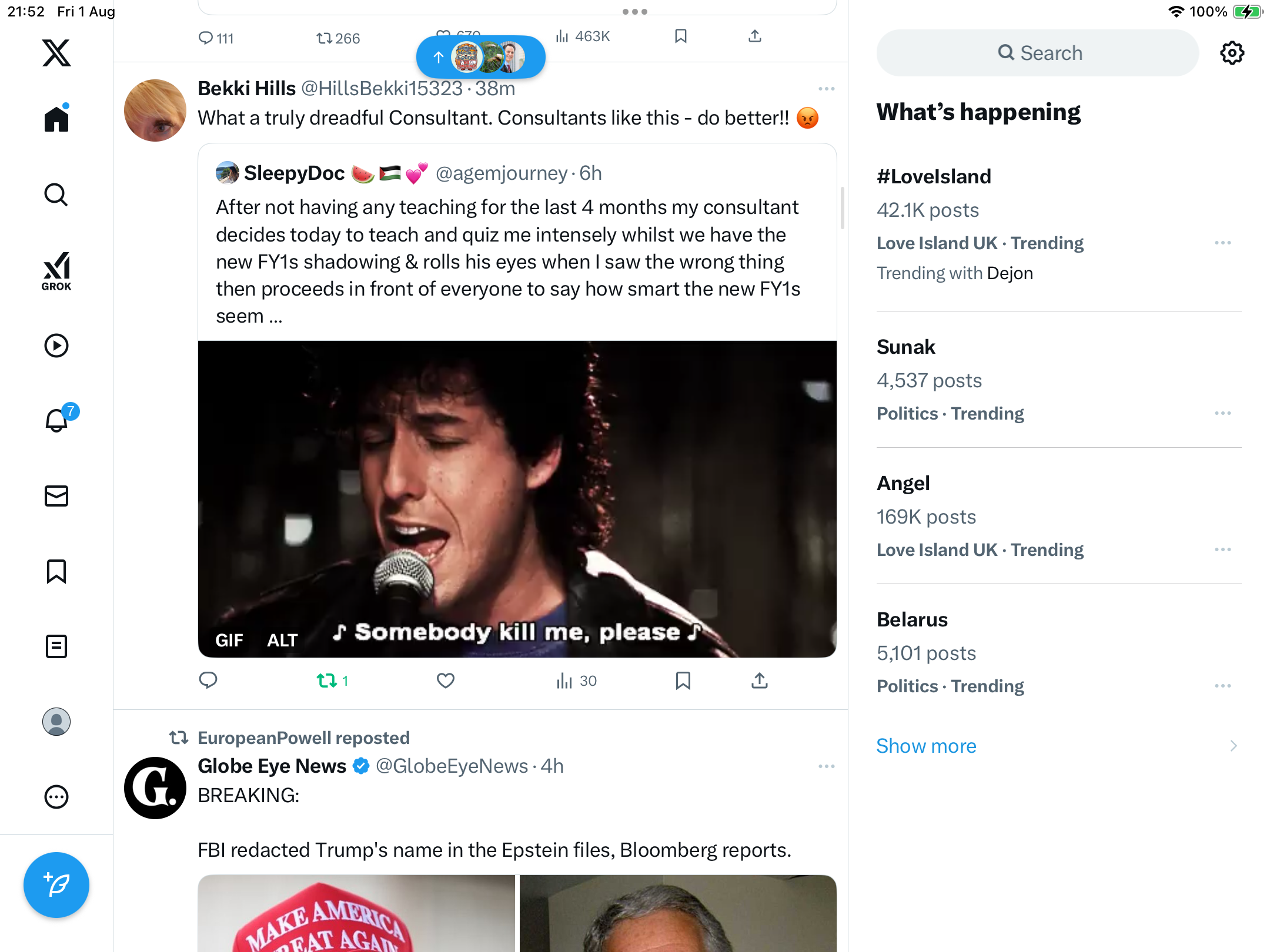Undo repost on Bekki Hills's post

coord(327,681)
